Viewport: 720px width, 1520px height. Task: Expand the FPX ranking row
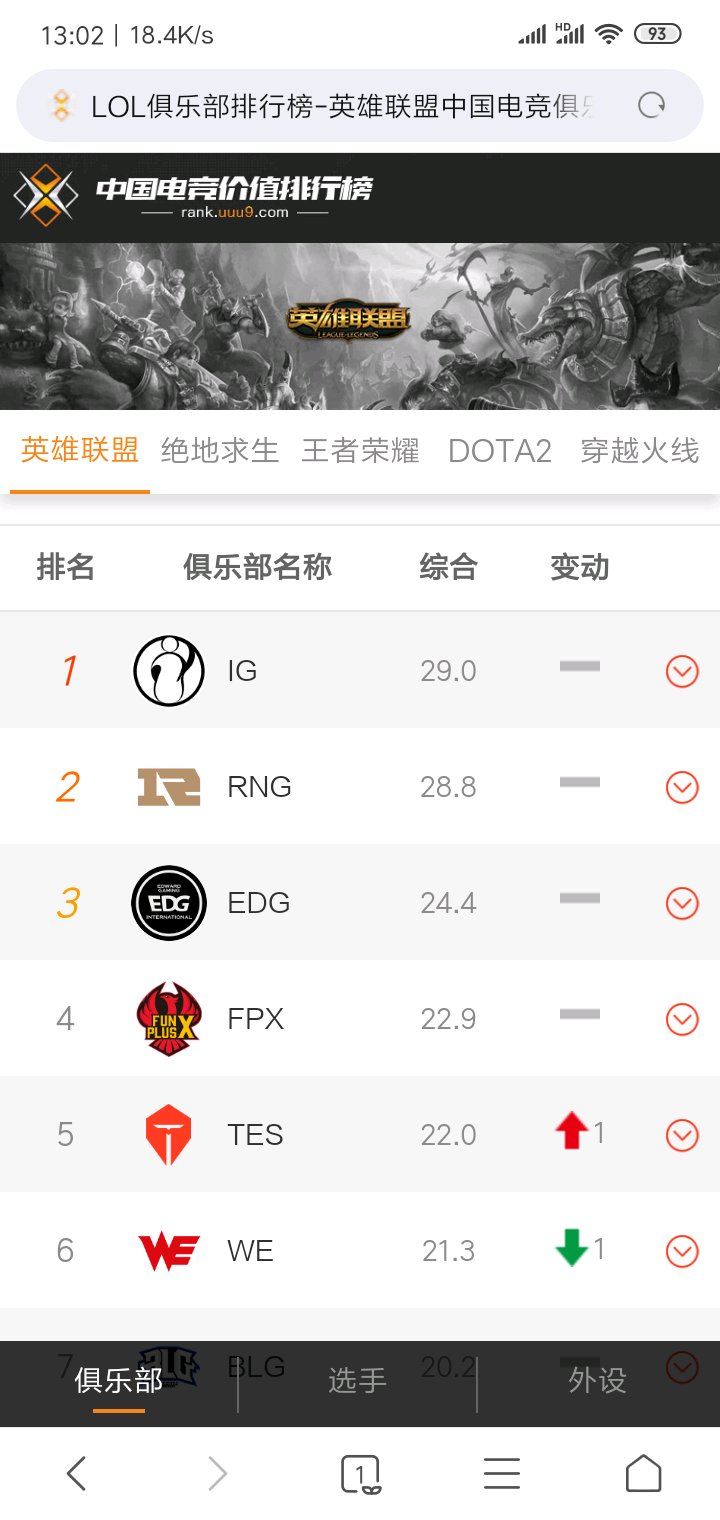pyautogui.click(x=682, y=1020)
